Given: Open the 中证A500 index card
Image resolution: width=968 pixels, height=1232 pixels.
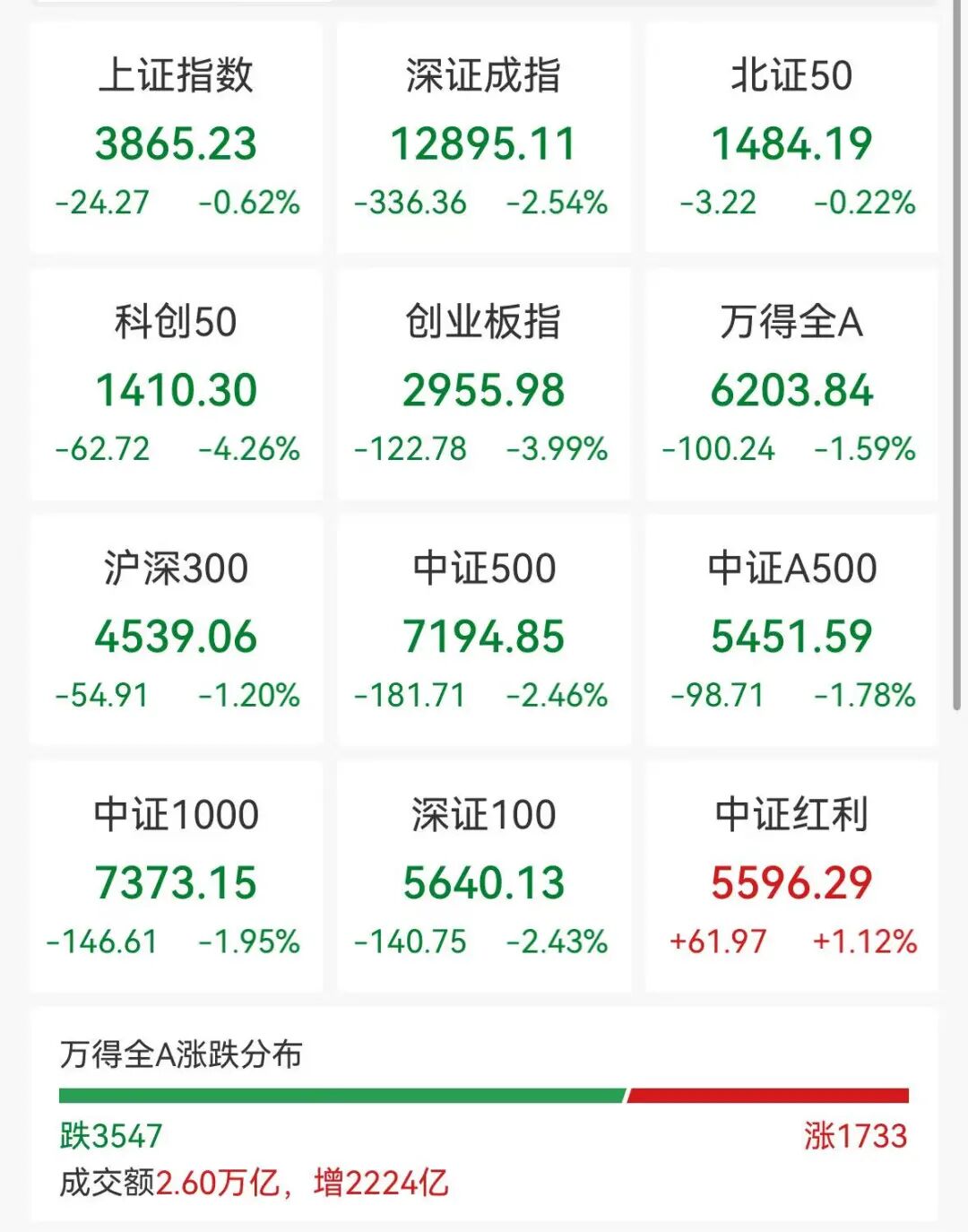Looking at the screenshot, I should click(791, 631).
